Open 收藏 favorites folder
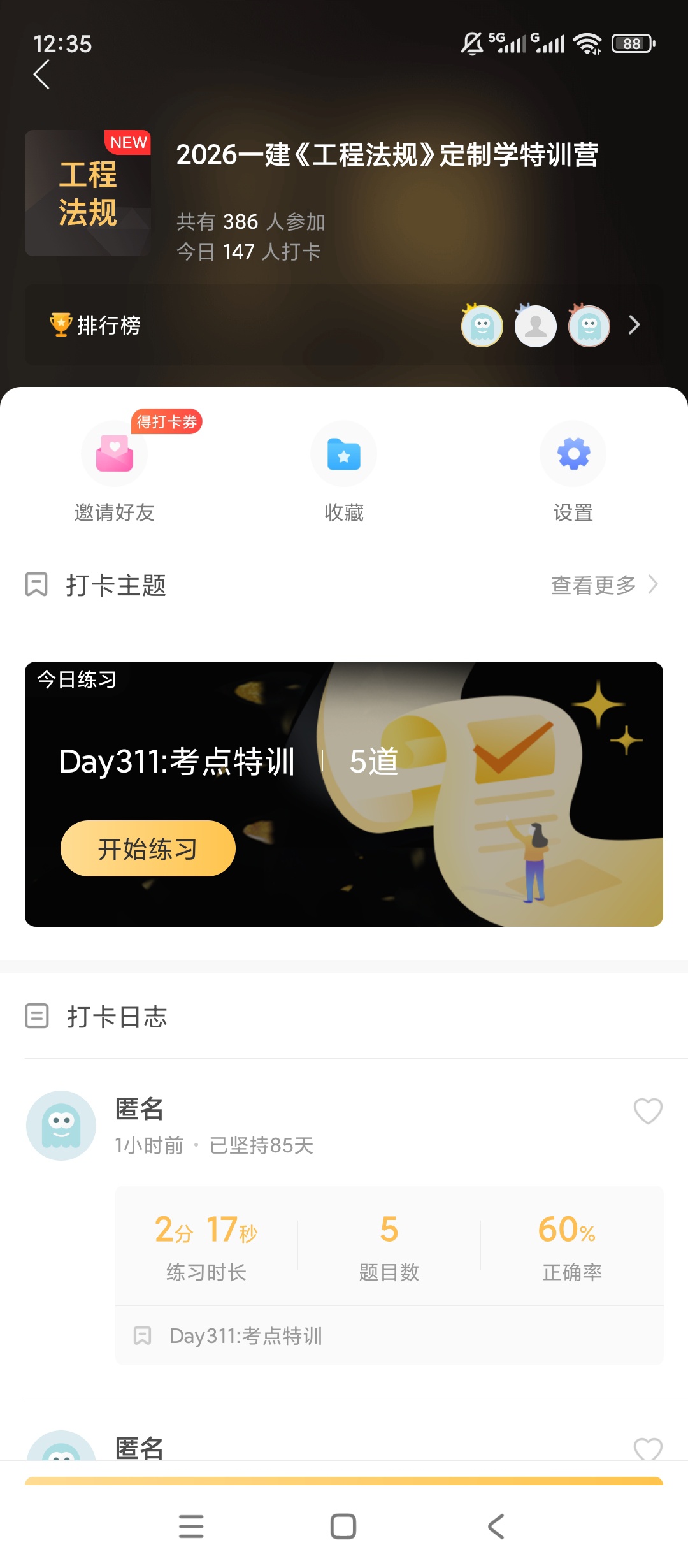688x1568 pixels. [x=344, y=472]
